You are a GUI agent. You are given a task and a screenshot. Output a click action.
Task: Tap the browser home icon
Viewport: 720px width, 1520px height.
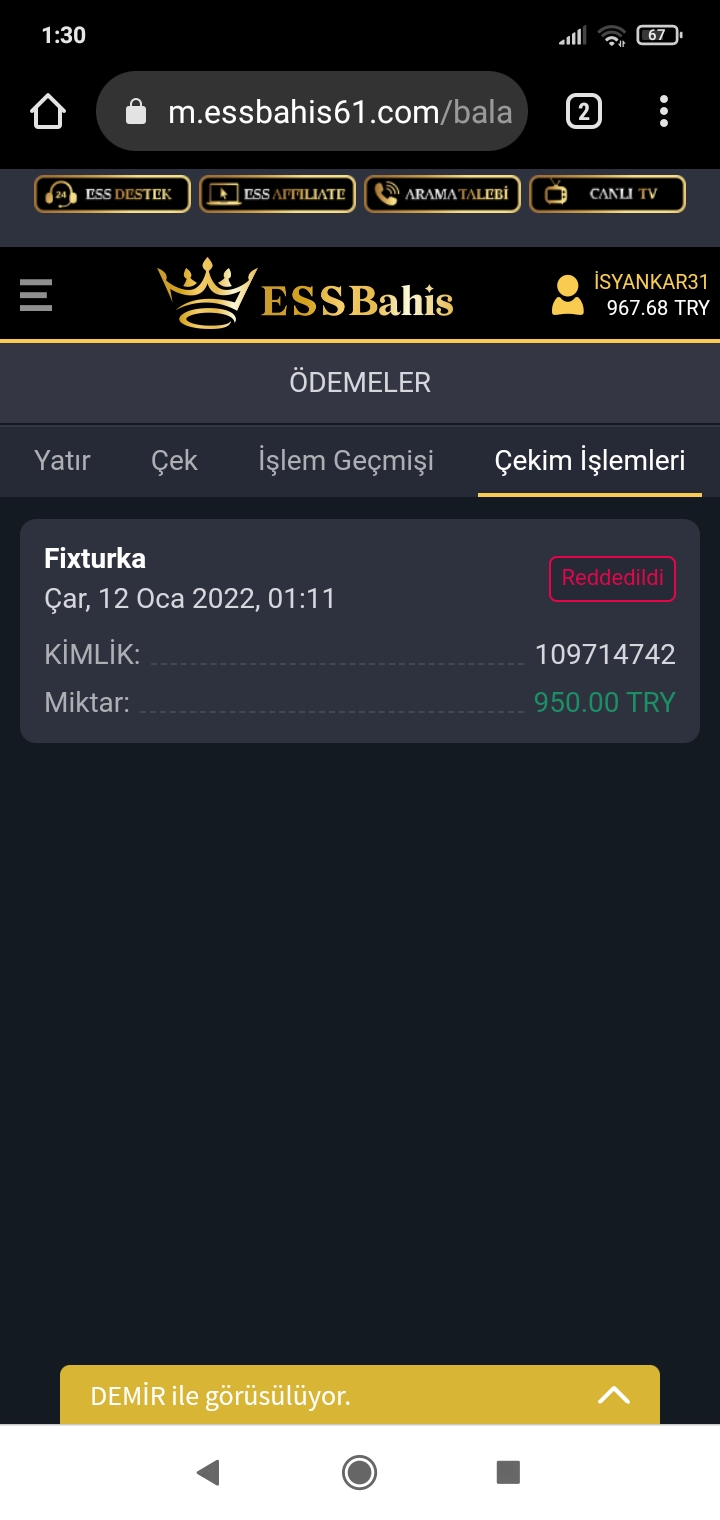click(x=48, y=111)
